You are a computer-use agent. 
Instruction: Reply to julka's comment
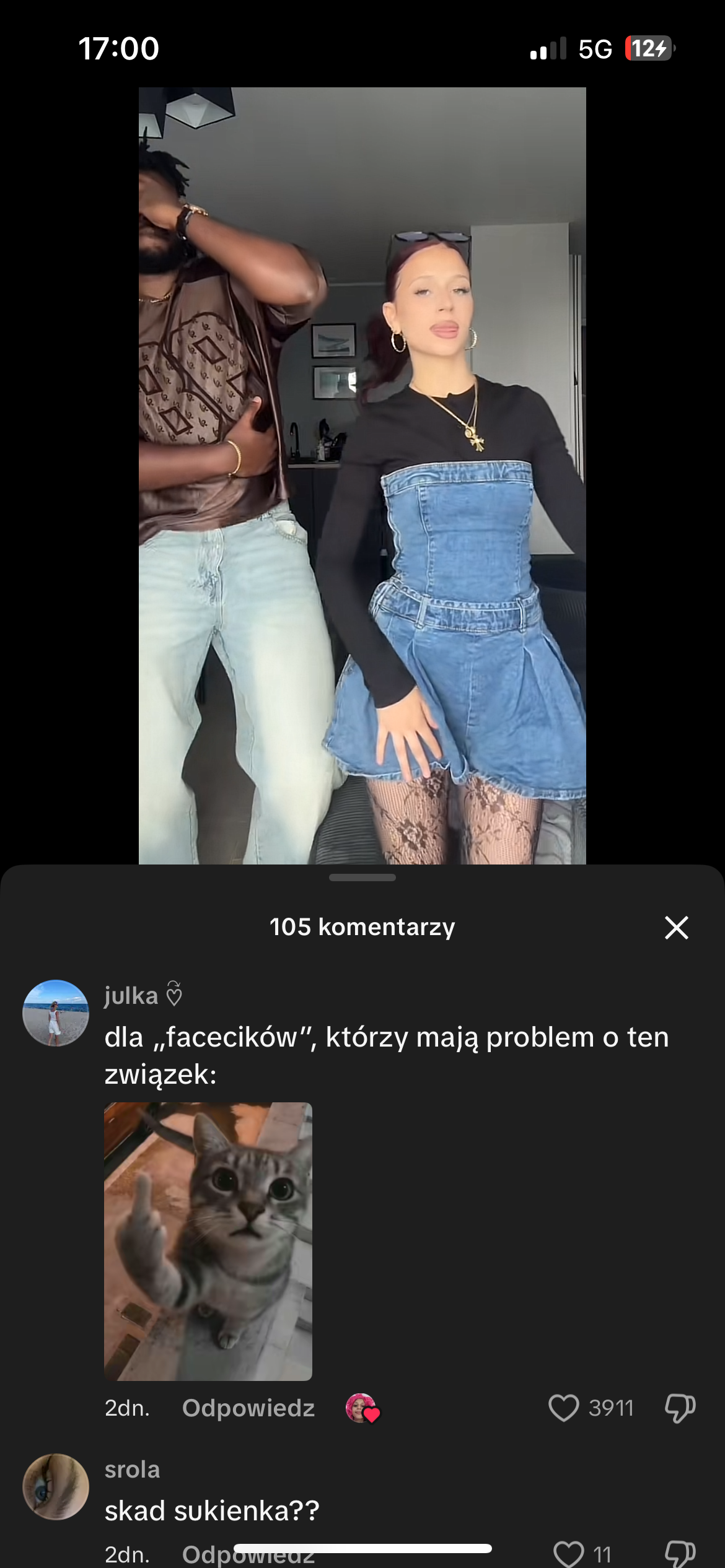[248, 1408]
